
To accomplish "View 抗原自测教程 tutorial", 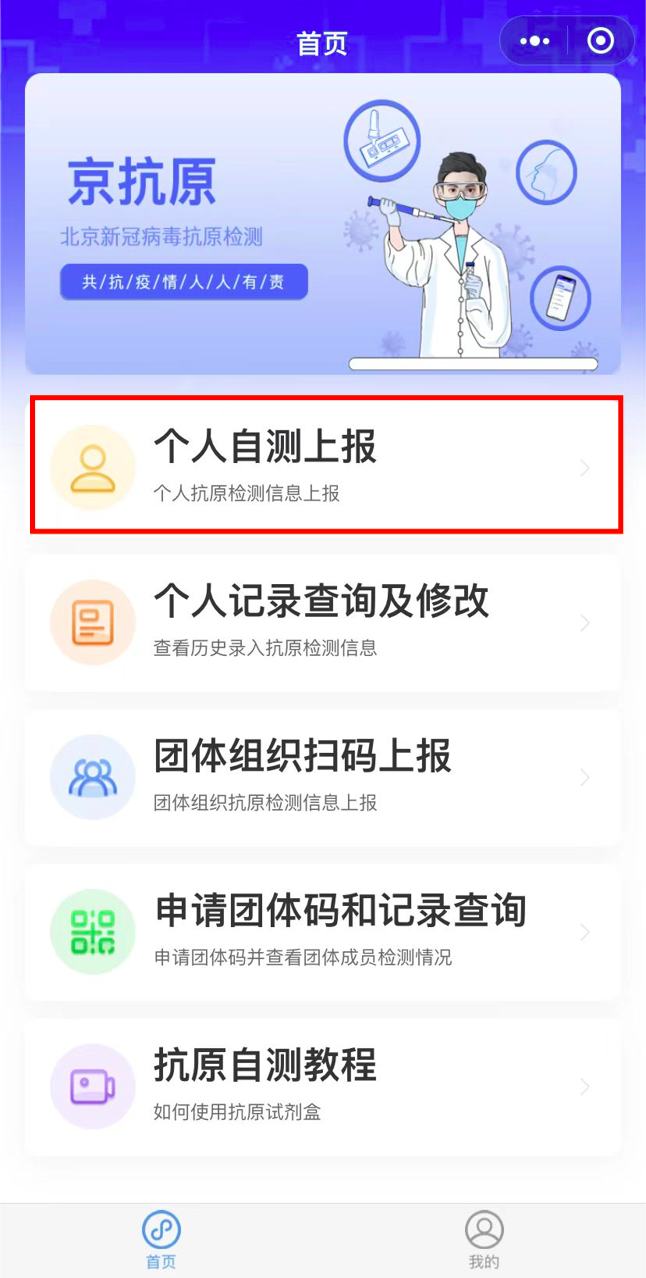I will pos(322,1086).
